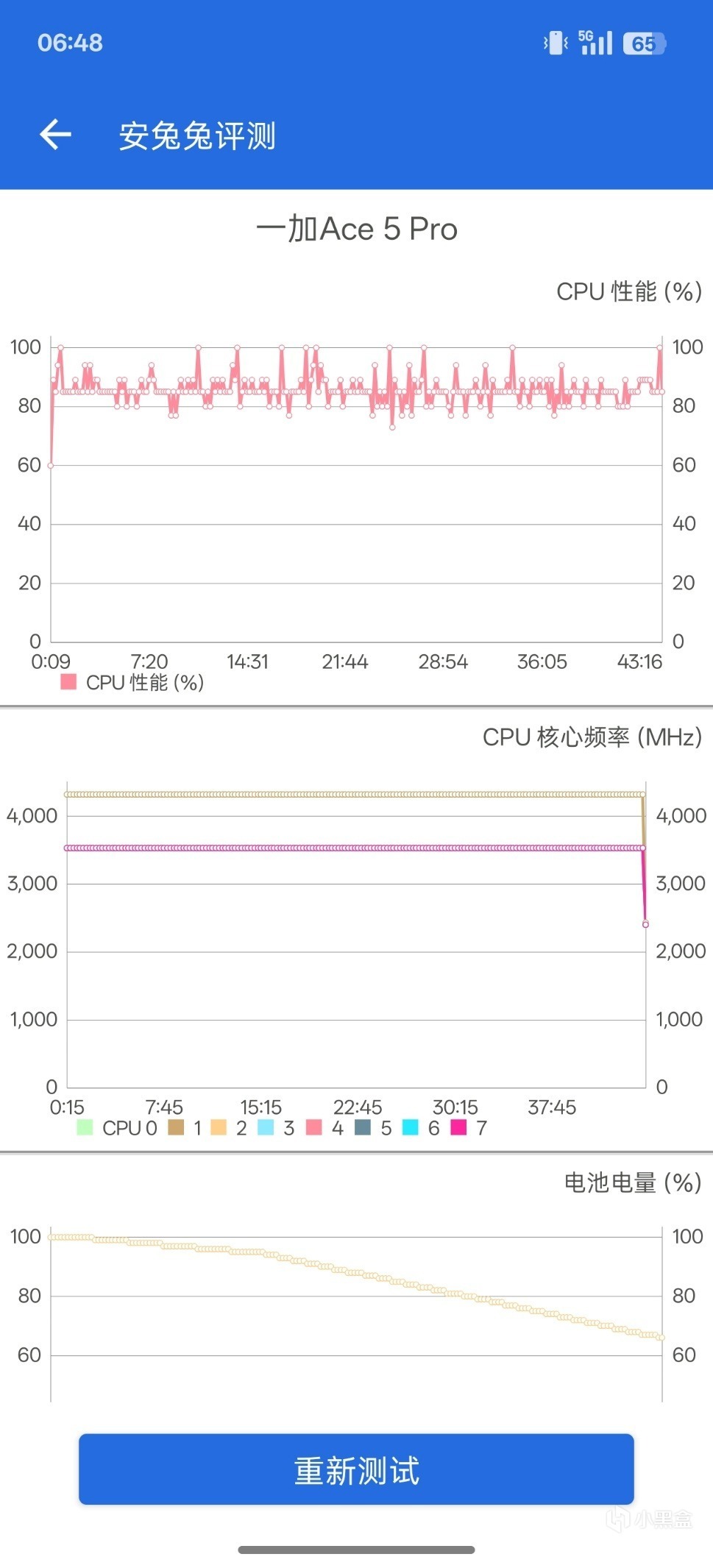Viewport: 713px width, 1568px height.
Task: Go back using the top-left arrow
Action: (x=55, y=135)
